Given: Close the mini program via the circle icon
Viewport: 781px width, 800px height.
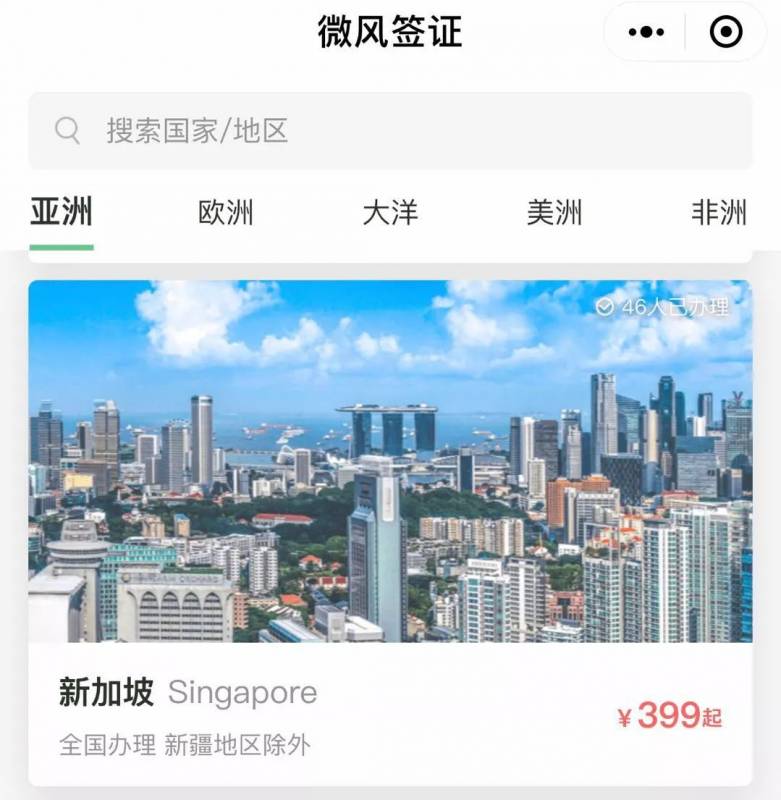Looking at the screenshot, I should coord(726,33).
